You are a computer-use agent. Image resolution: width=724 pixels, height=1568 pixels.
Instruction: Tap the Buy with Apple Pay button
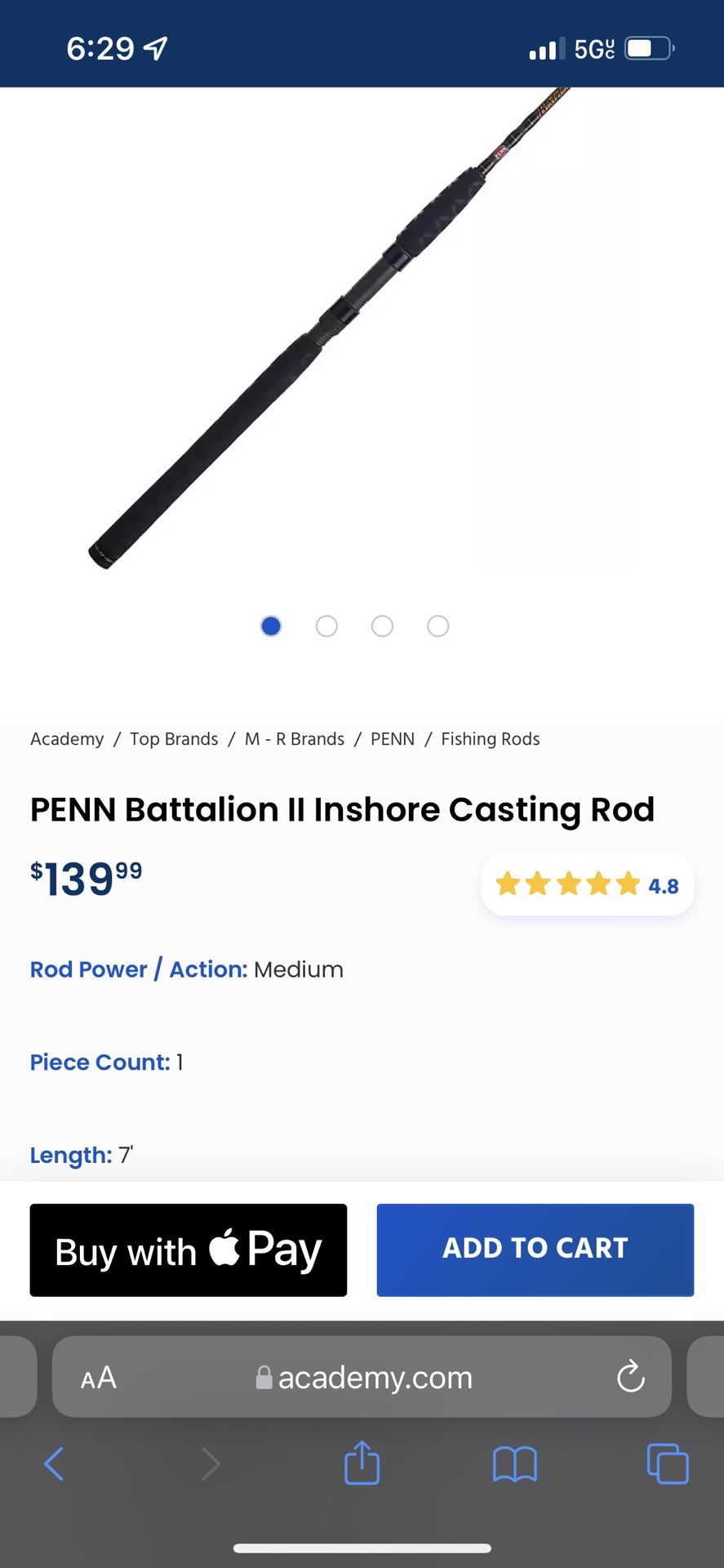tap(188, 1249)
